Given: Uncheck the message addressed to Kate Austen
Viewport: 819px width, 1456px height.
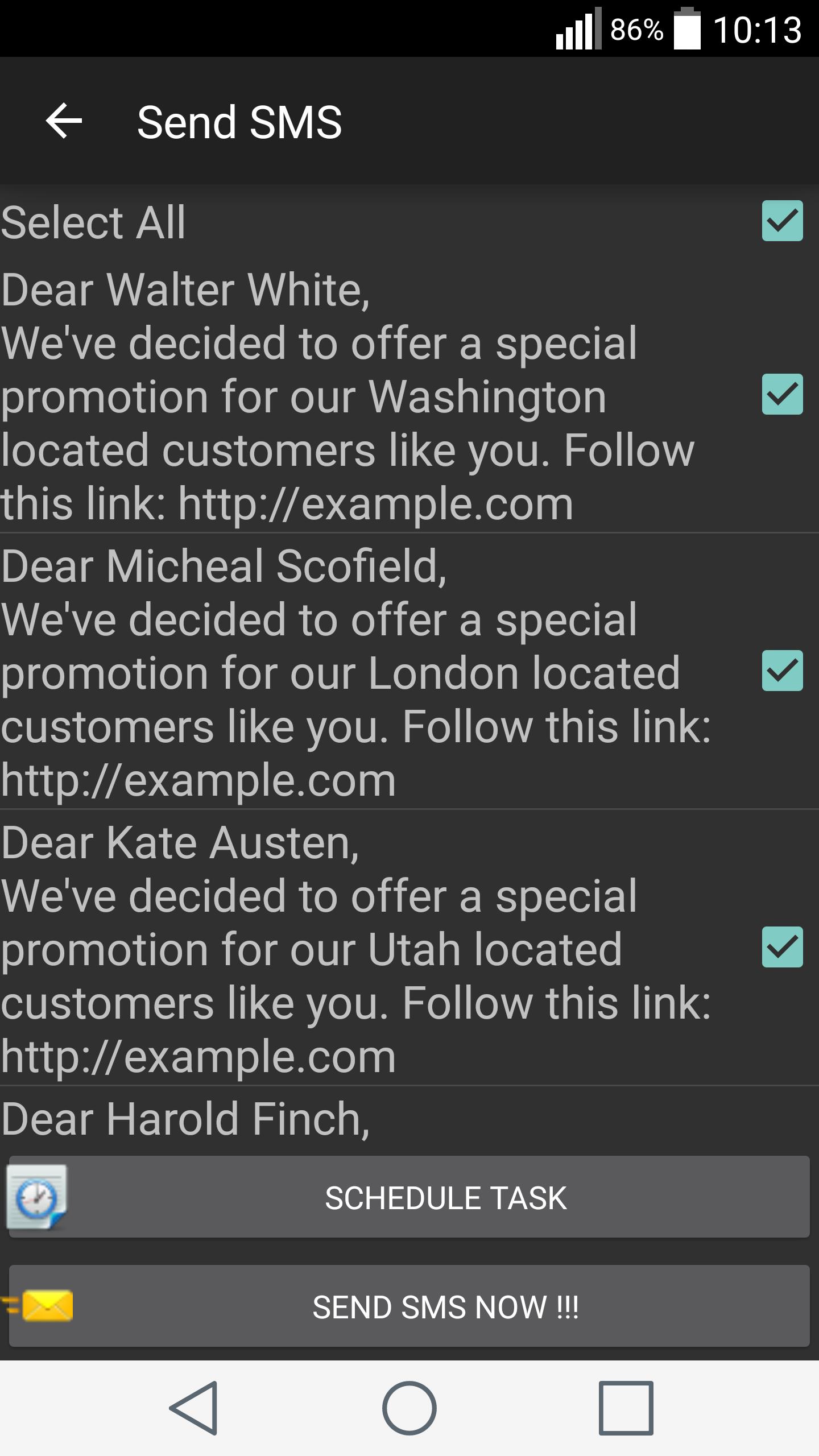Looking at the screenshot, I should pyautogui.click(x=783, y=947).
